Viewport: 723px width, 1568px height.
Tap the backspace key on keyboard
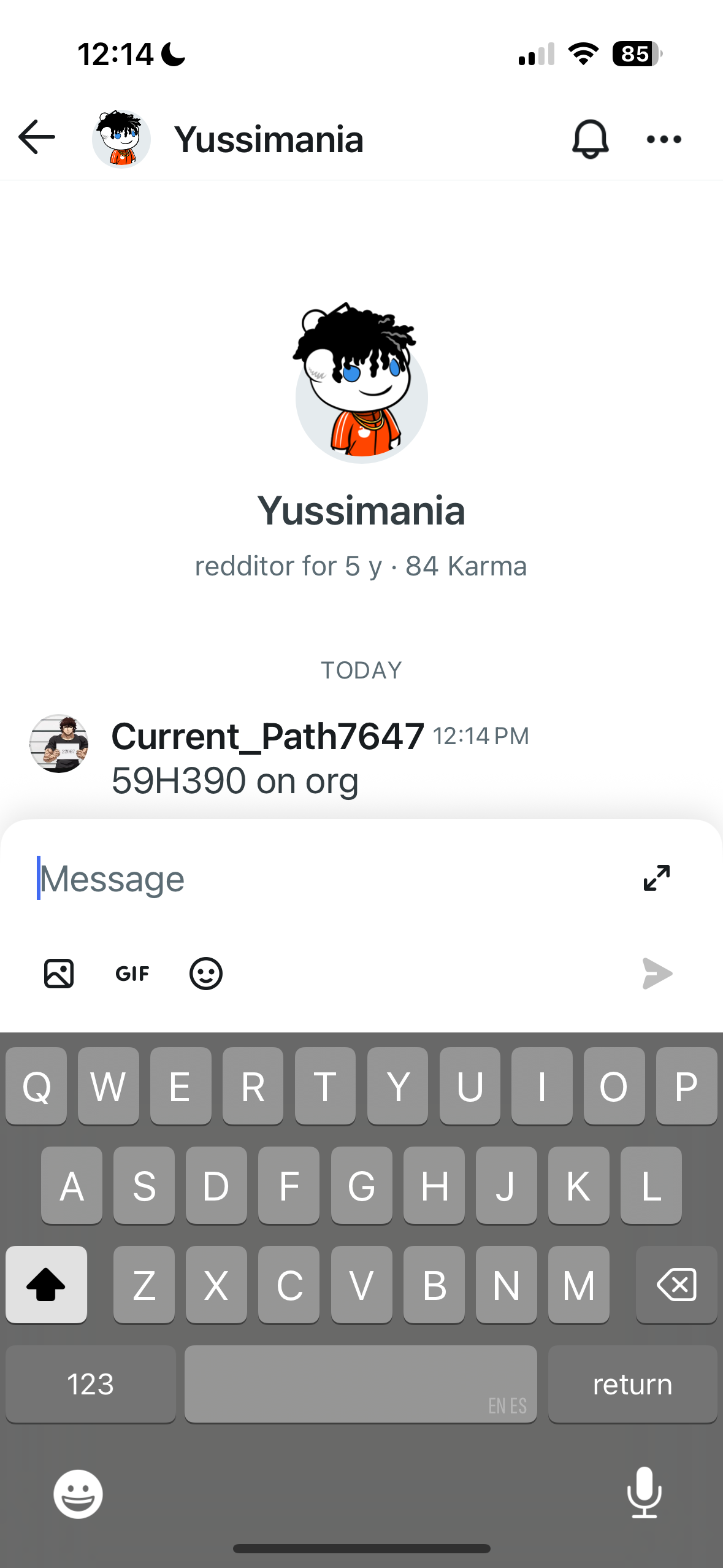pos(676,1285)
